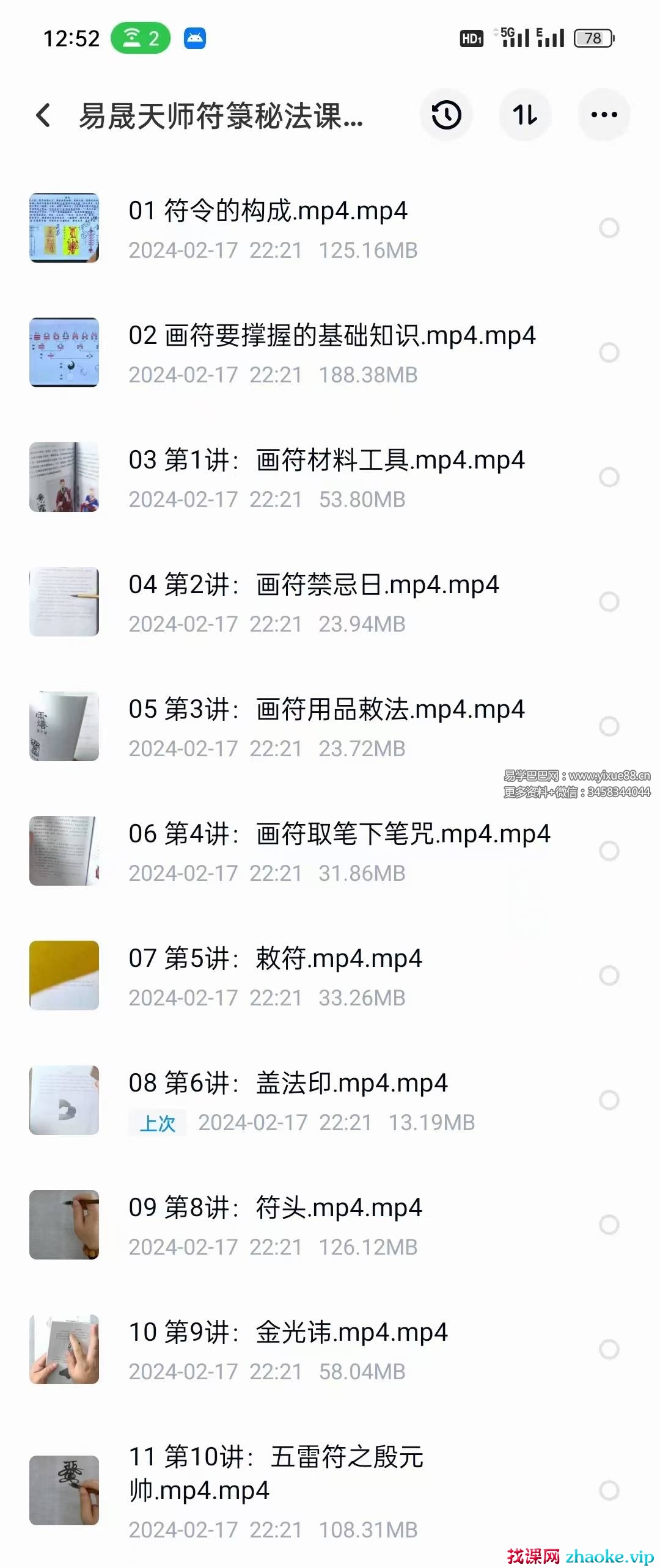Open video 01 符令的构成
The height and width of the screenshot is (1568, 660).
(x=268, y=211)
